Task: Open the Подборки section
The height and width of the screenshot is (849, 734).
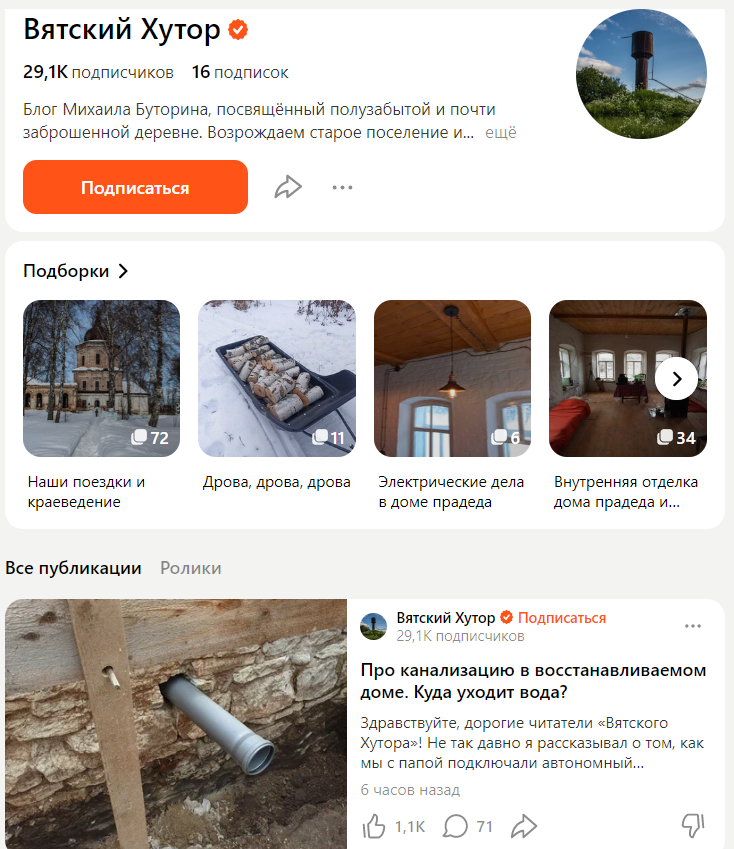Action: tap(76, 271)
